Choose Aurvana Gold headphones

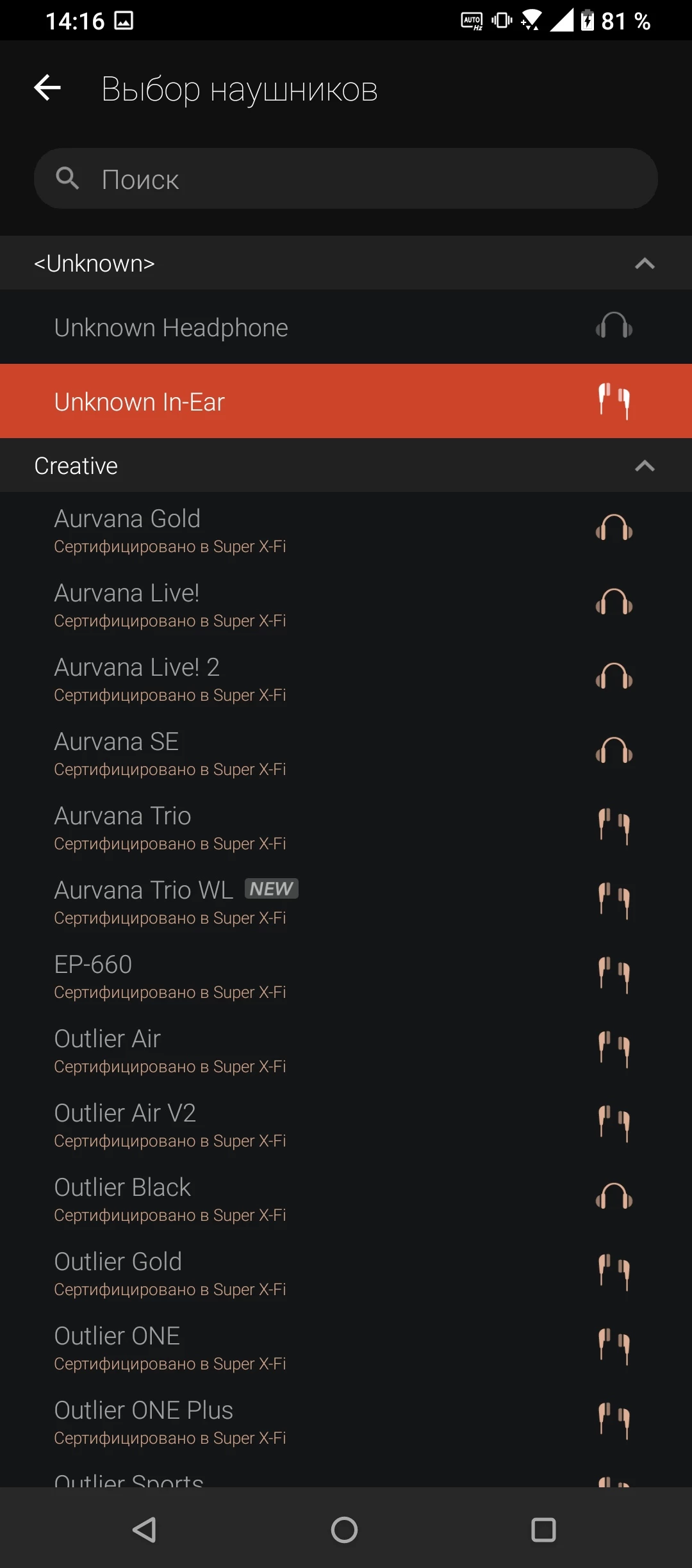click(346, 529)
